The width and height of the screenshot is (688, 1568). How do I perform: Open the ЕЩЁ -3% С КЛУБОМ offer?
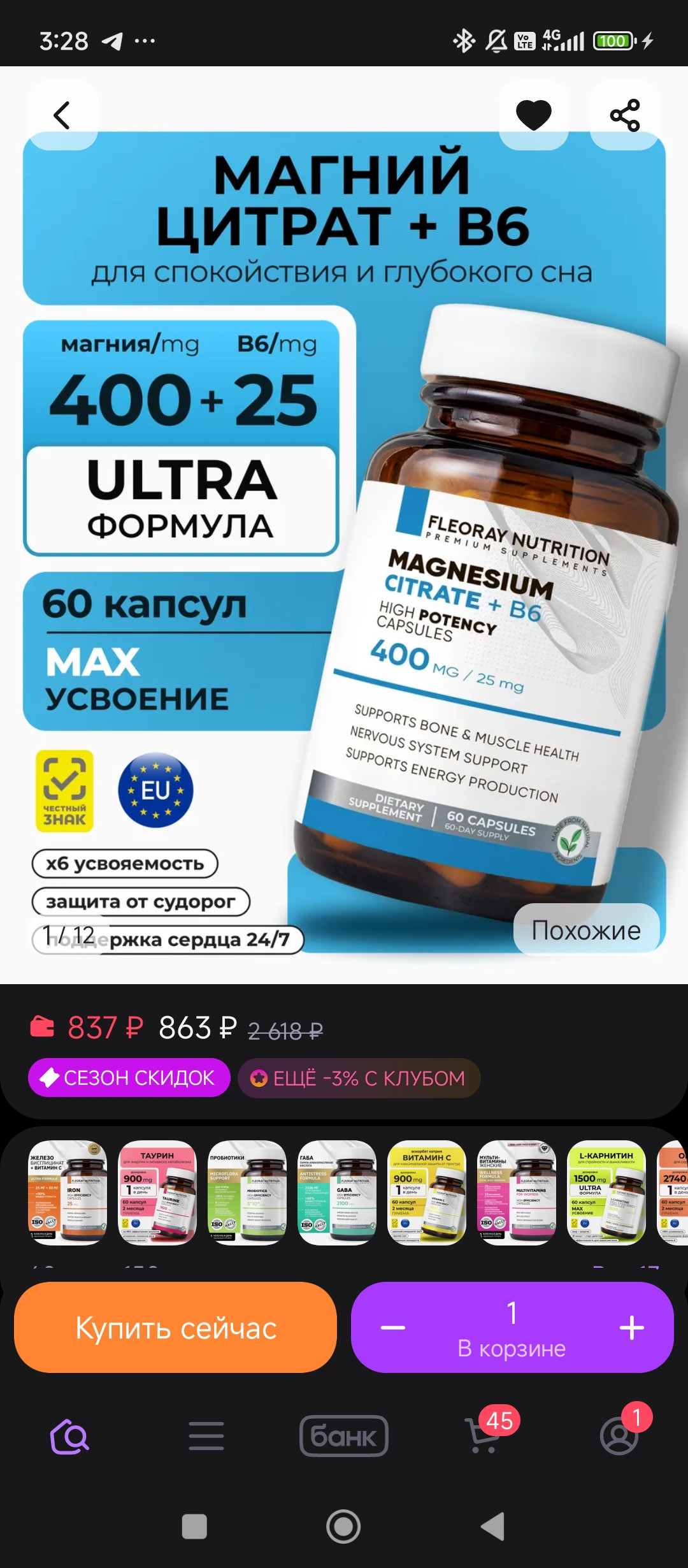click(359, 1078)
